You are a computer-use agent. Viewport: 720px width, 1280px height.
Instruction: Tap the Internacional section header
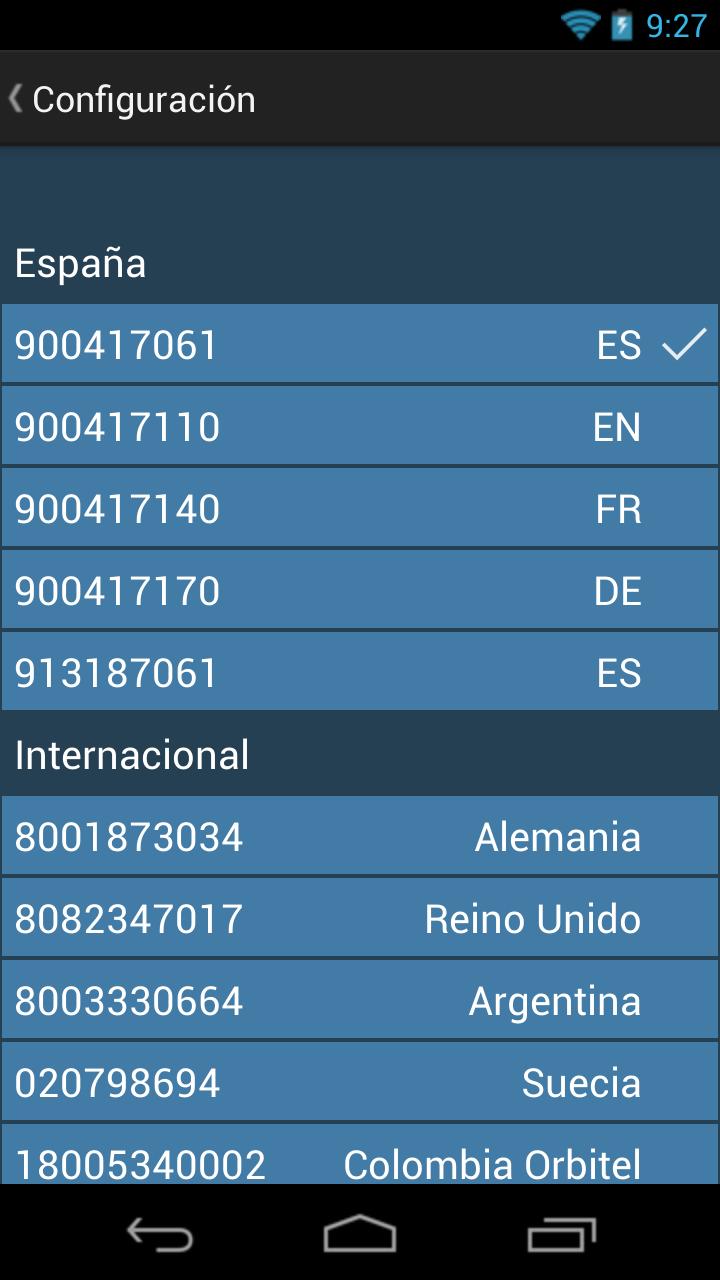130,754
